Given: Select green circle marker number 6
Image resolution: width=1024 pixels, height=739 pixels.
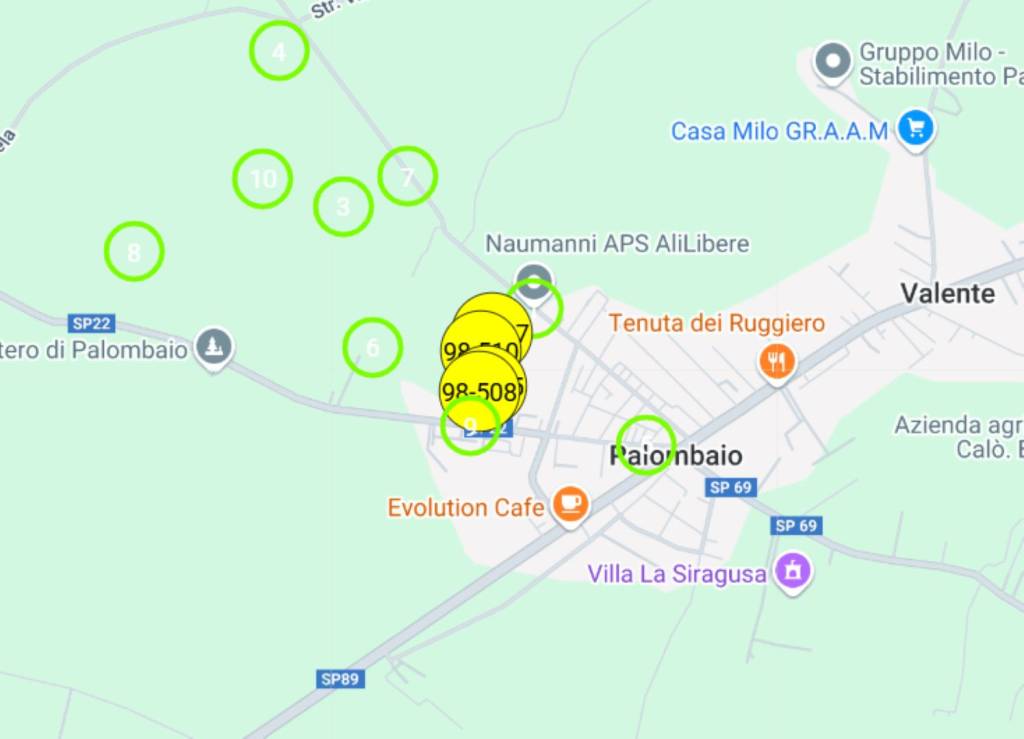Looking at the screenshot, I should tap(372, 348).
